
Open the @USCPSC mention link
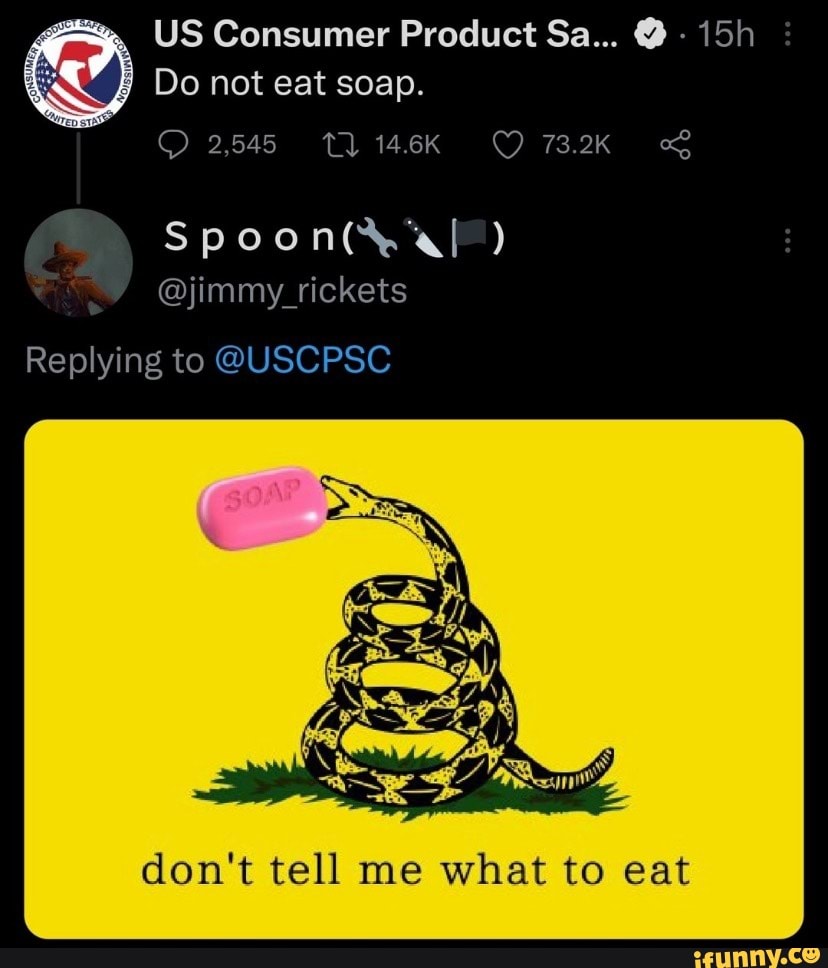(x=303, y=359)
